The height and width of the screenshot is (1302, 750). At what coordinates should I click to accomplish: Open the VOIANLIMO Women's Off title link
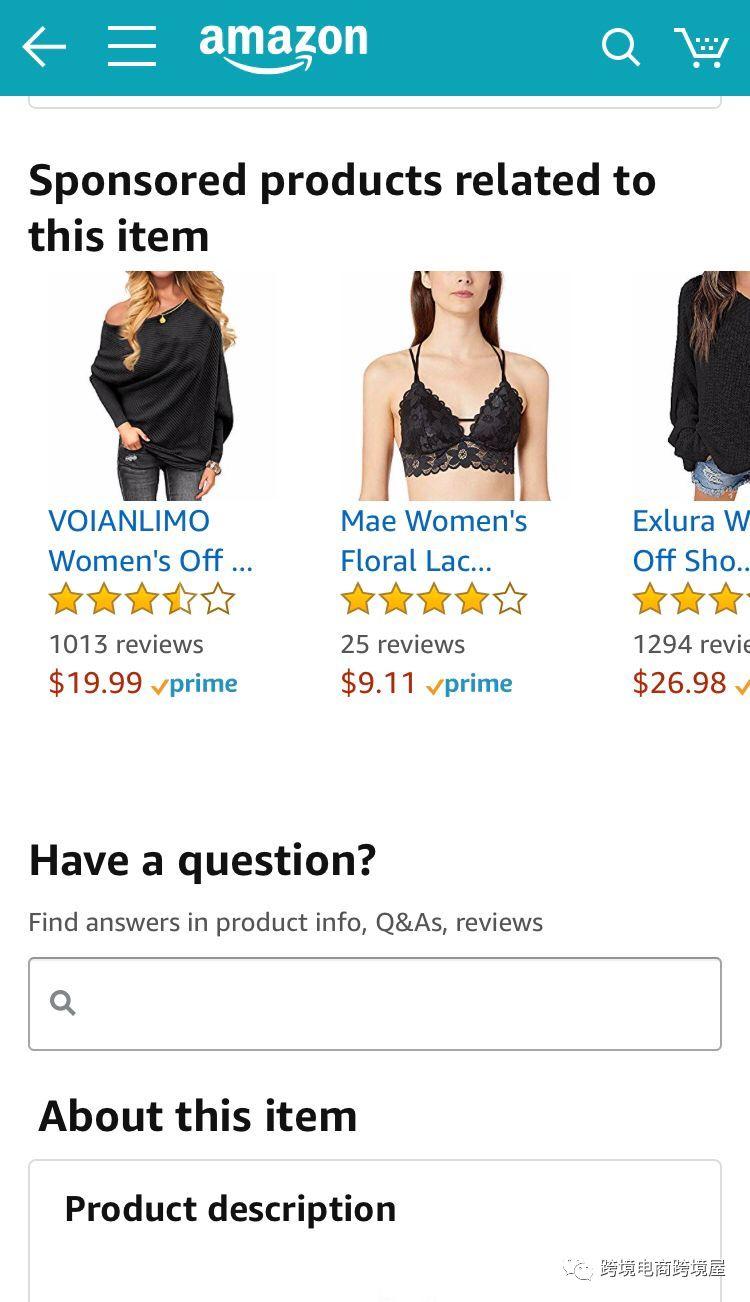[150, 541]
